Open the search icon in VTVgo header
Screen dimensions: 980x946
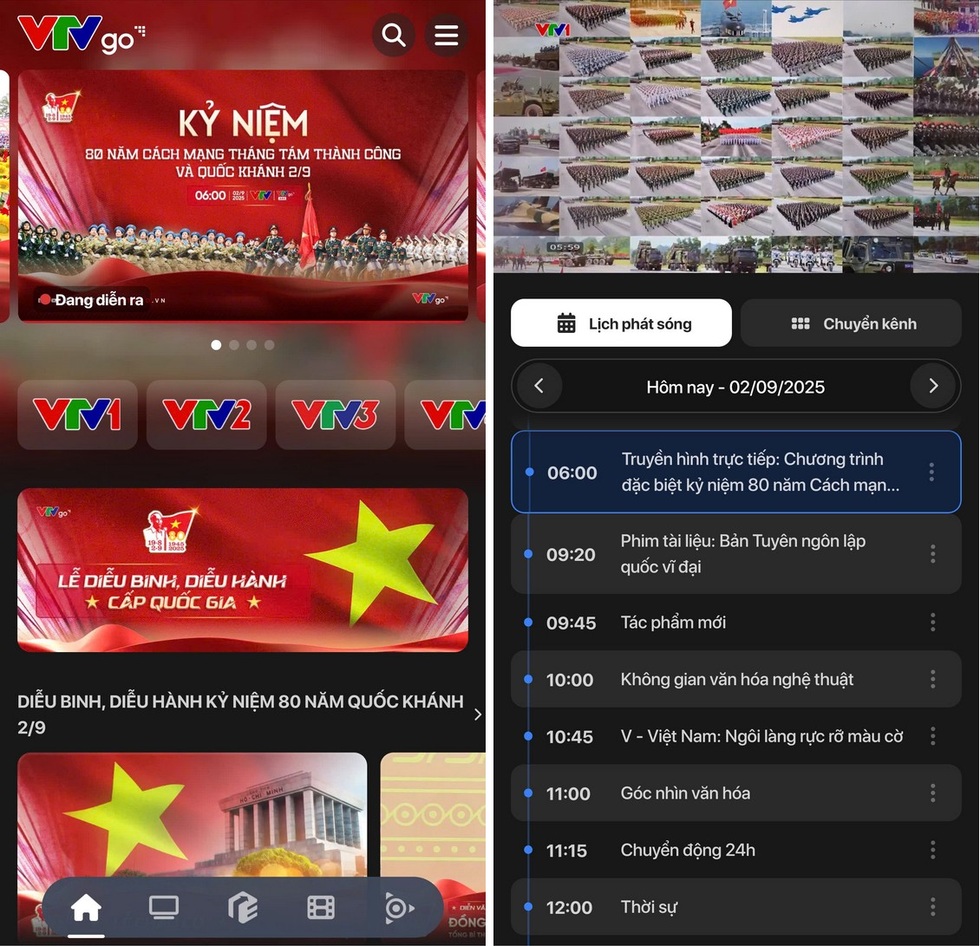[x=394, y=36]
